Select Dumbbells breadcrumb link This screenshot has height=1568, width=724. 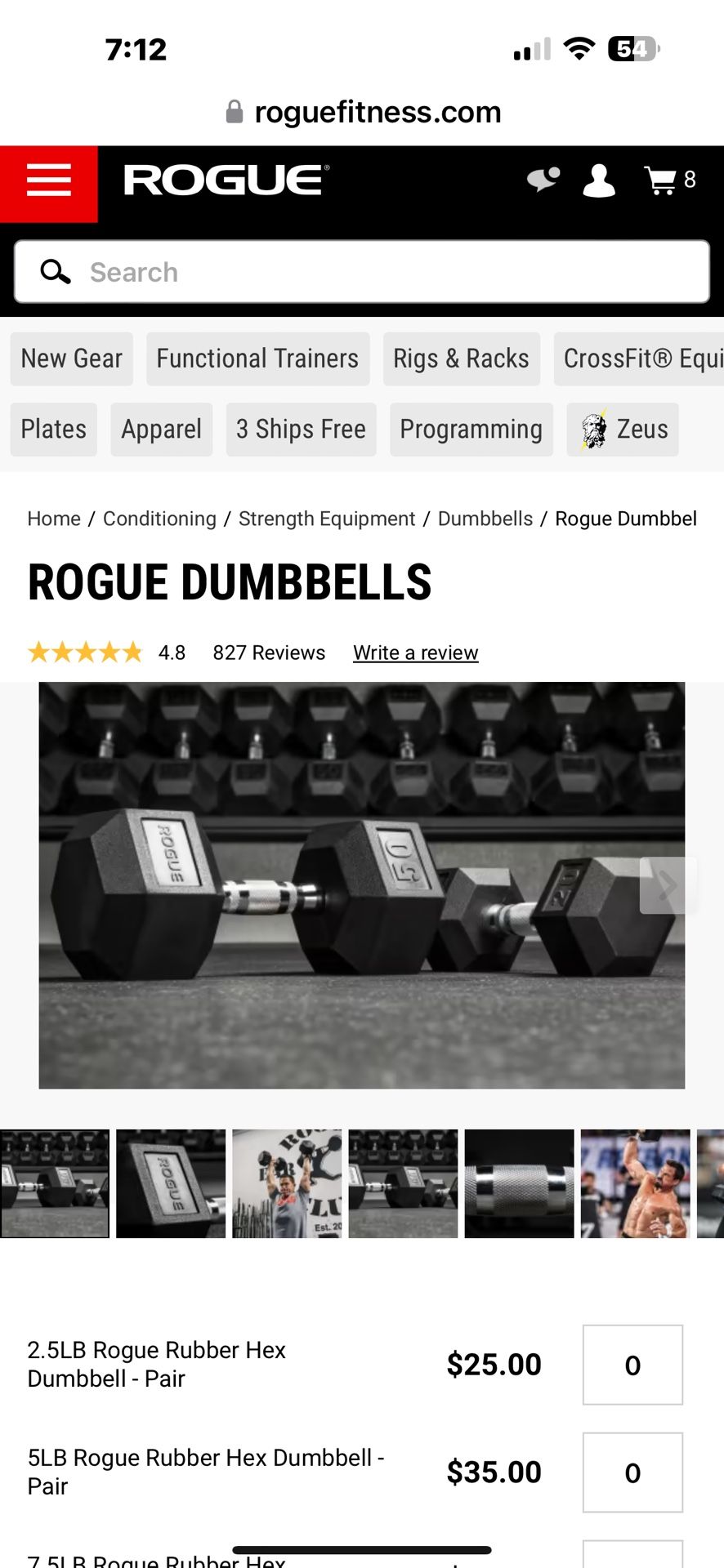coord(485,518)
